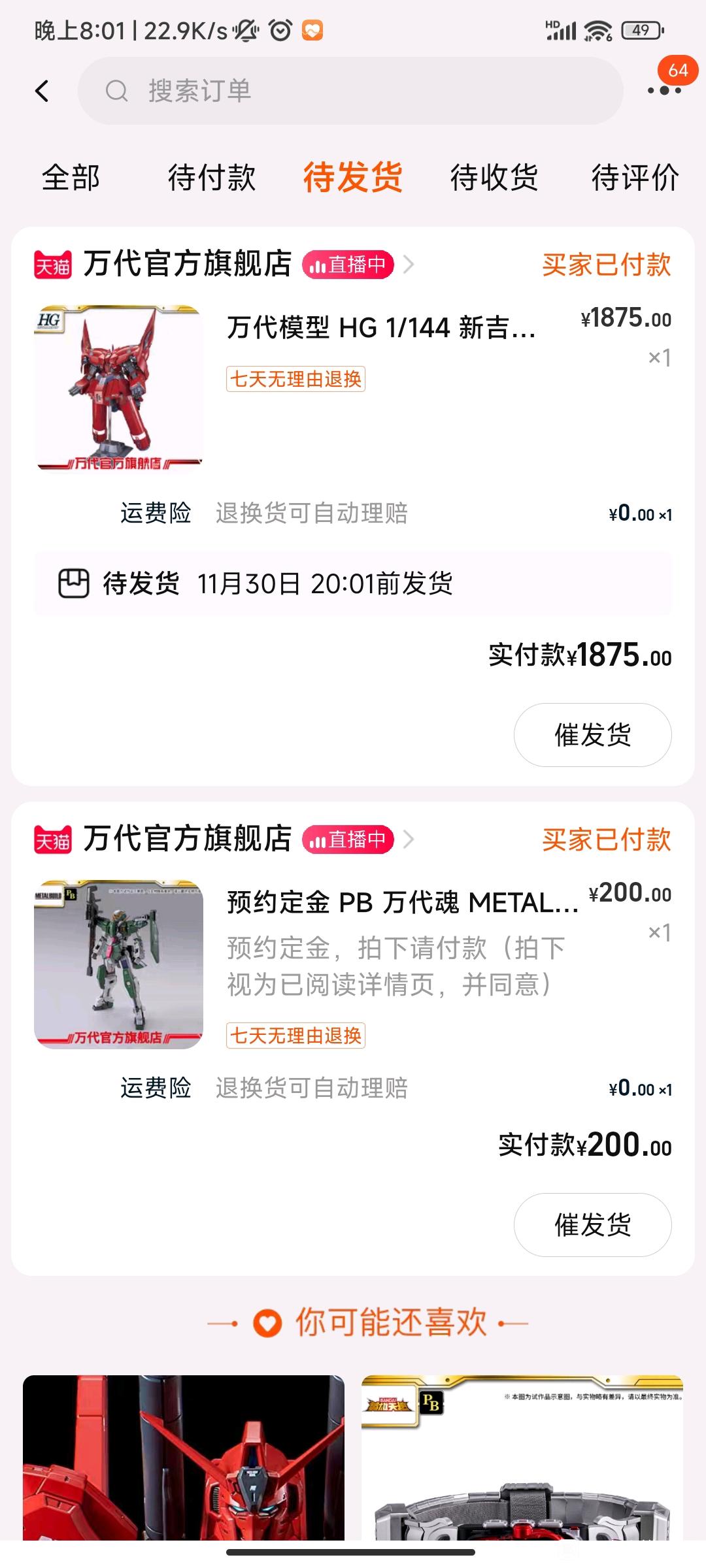Go back using the top-left arrow

pos(42,91)
